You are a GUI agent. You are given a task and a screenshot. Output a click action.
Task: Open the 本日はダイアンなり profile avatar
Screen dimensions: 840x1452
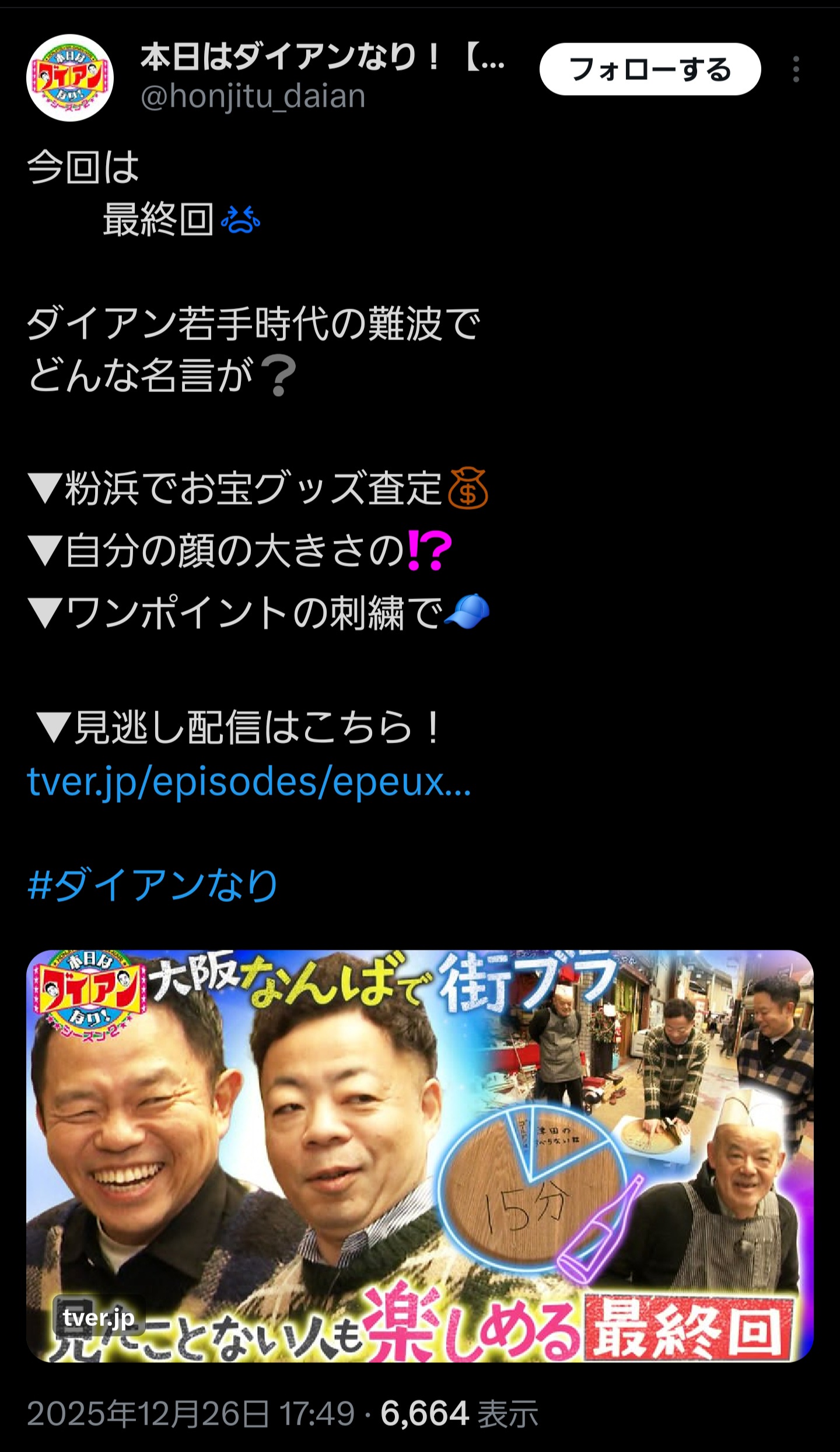click(70, 78)
